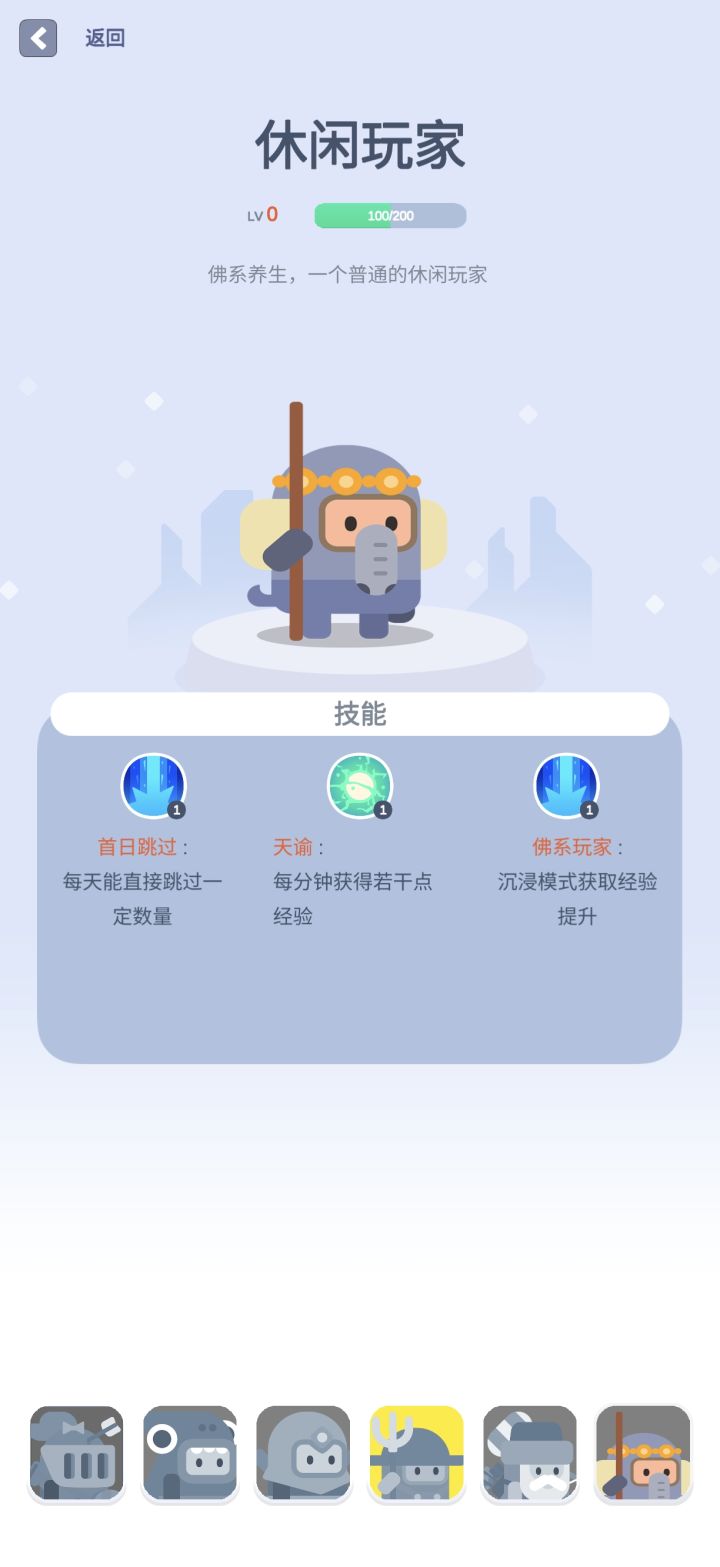Open the 天谕 skill icon
This screenshot has width=720, height=1567.
(360, 786)
